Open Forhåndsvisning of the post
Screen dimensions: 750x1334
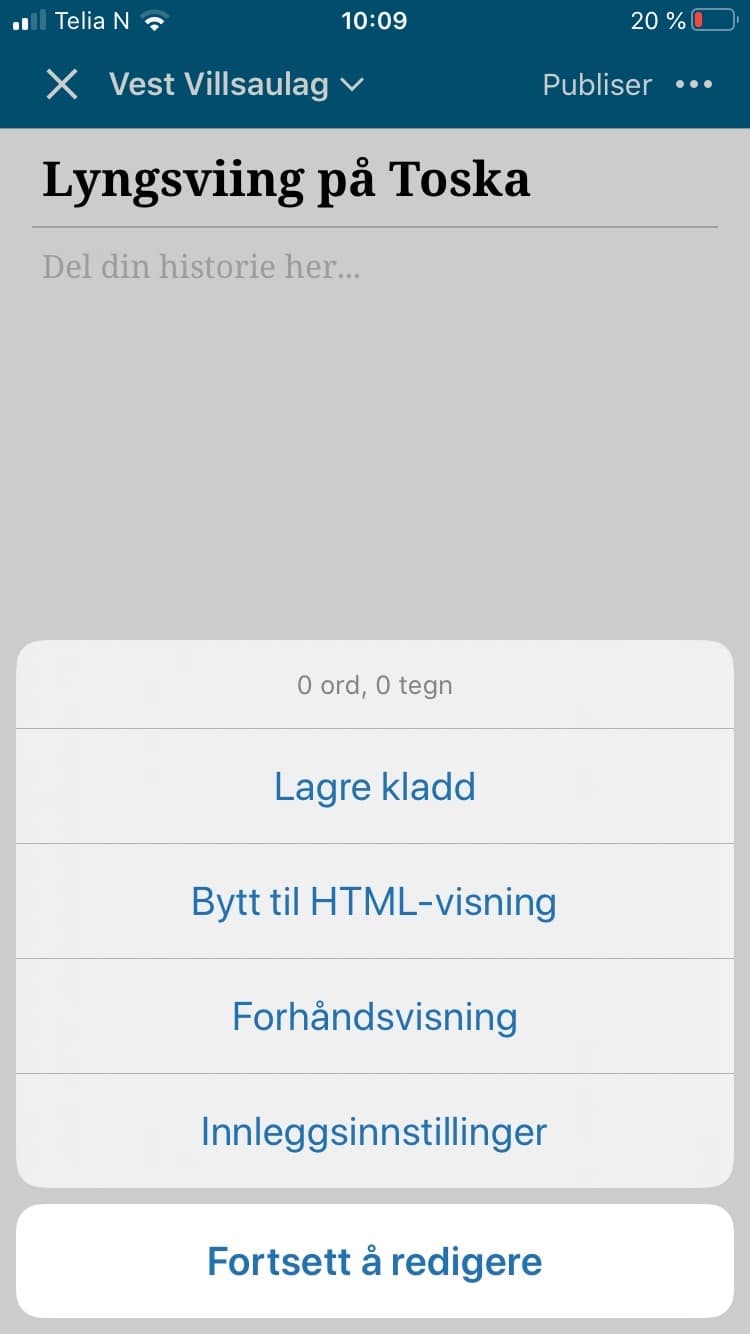click(375, 1016)
